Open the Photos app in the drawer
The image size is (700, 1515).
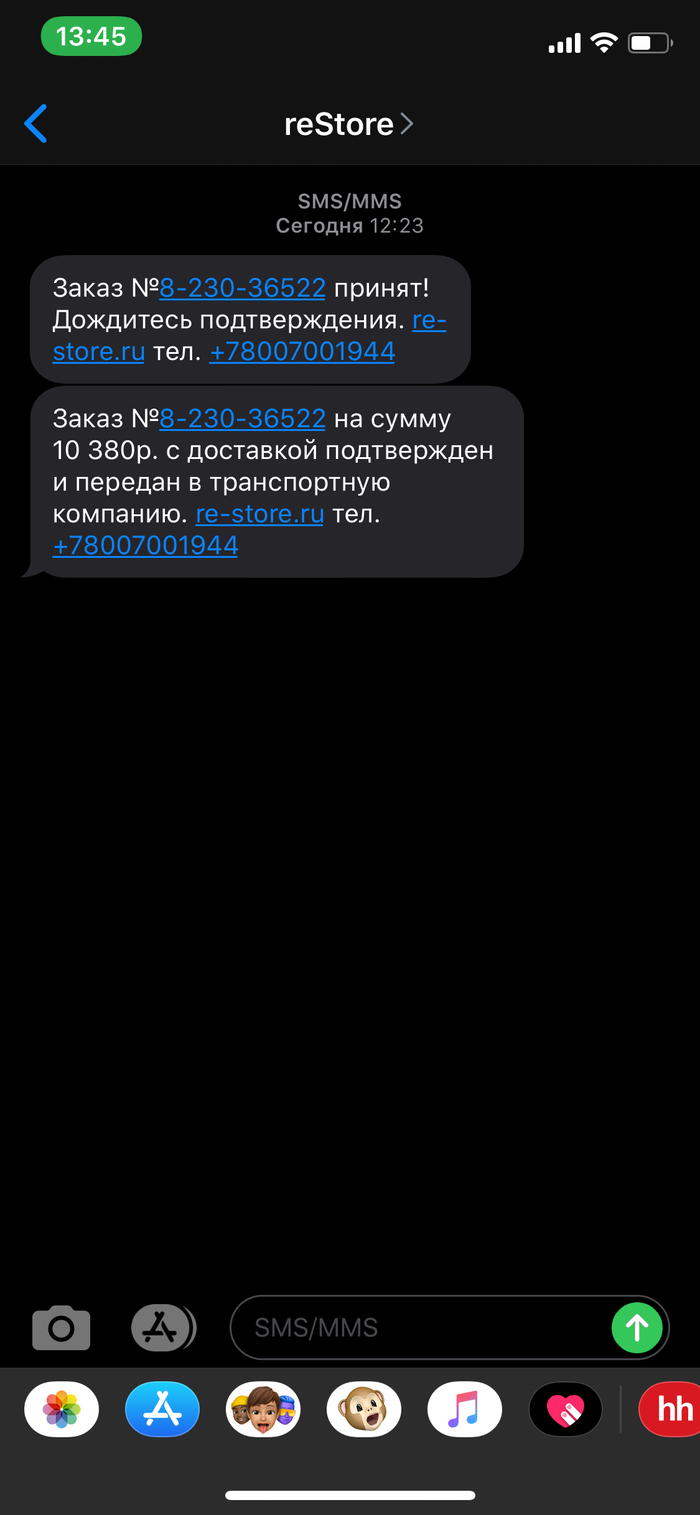tap(61, 1409)
